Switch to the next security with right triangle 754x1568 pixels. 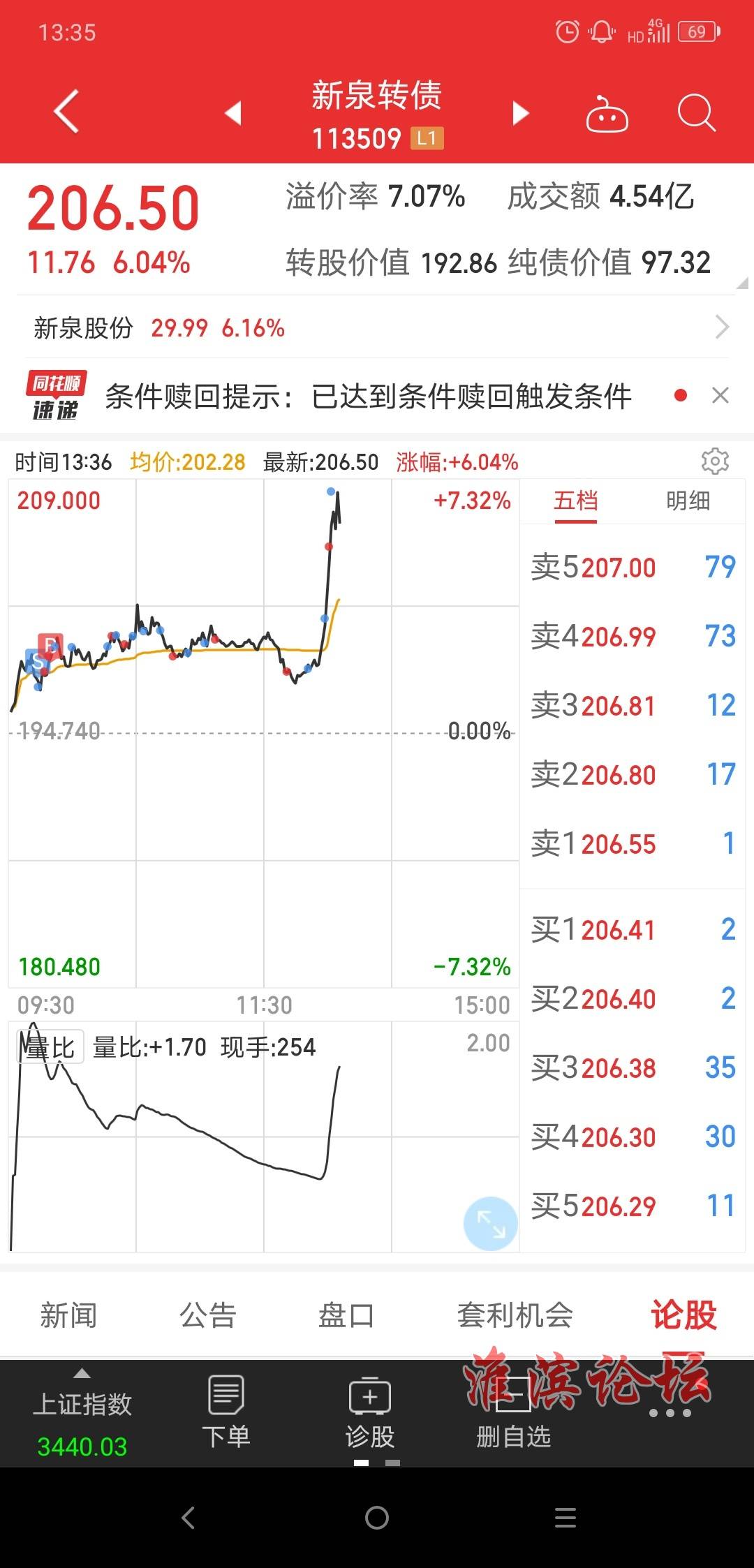click(521, 113)
